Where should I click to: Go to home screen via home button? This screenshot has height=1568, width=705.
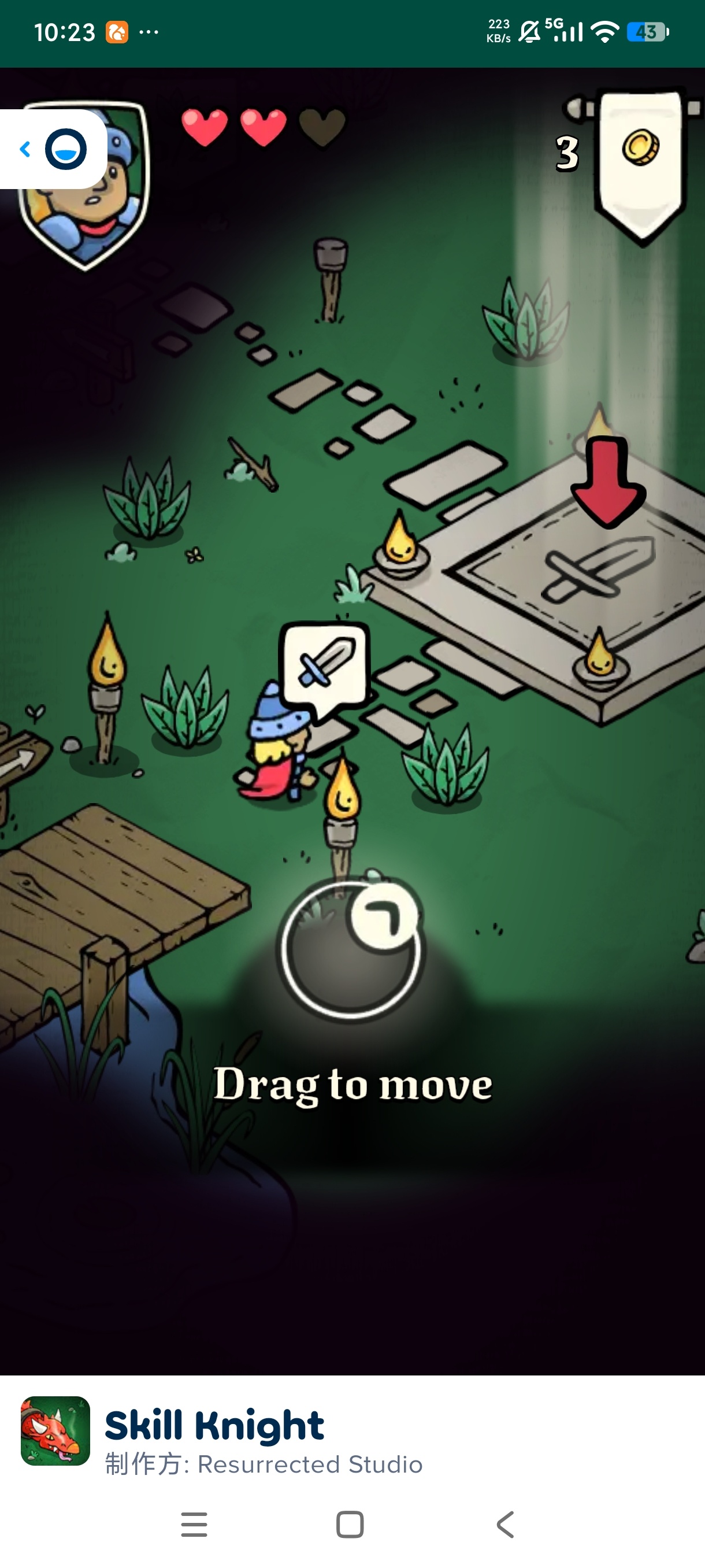[350, 1525]
